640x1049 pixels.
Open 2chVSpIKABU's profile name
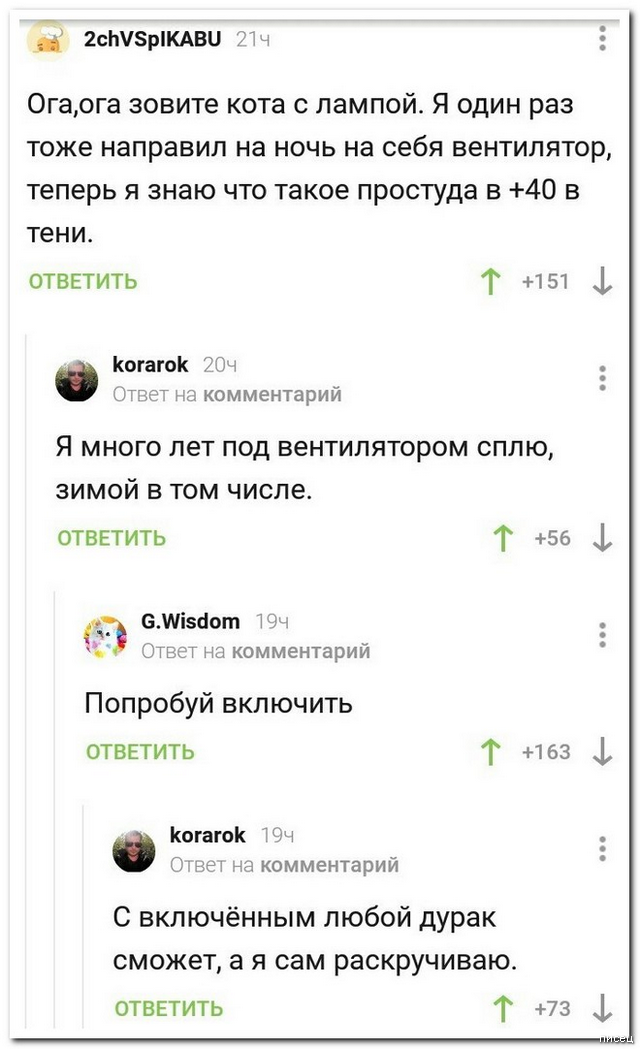153,39
